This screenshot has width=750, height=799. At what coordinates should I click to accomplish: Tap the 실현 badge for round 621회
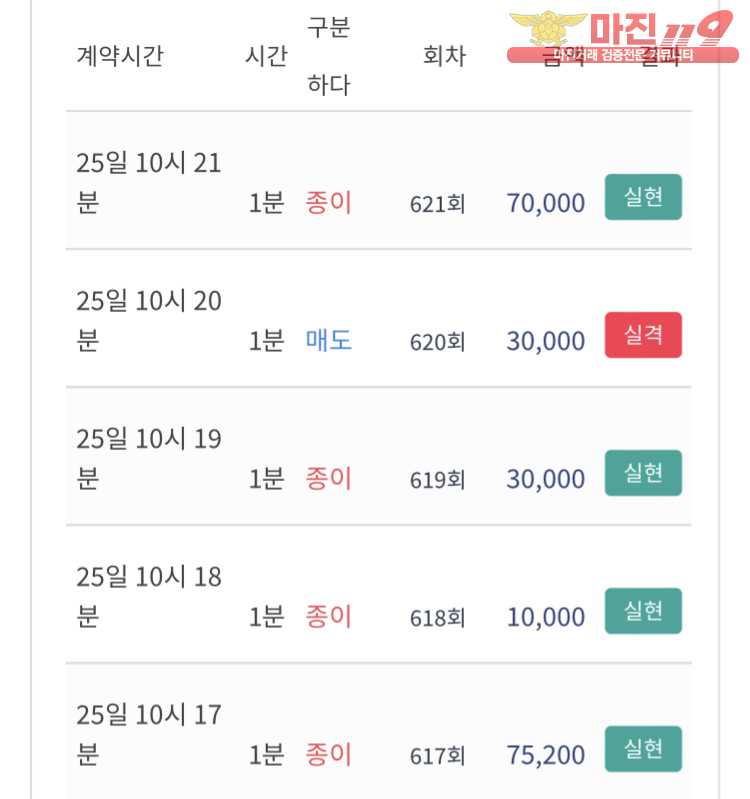pos(643,197)
